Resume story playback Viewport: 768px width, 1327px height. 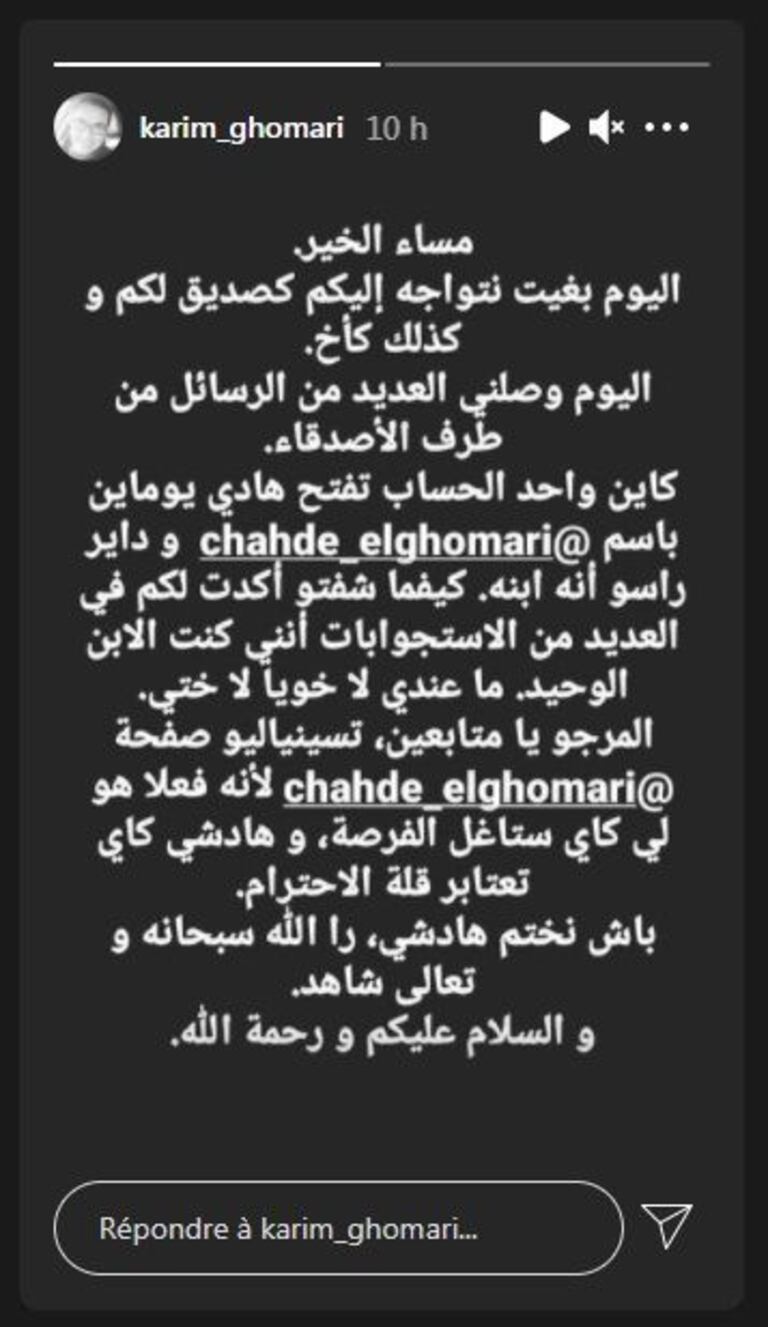[x=553, y=127]
